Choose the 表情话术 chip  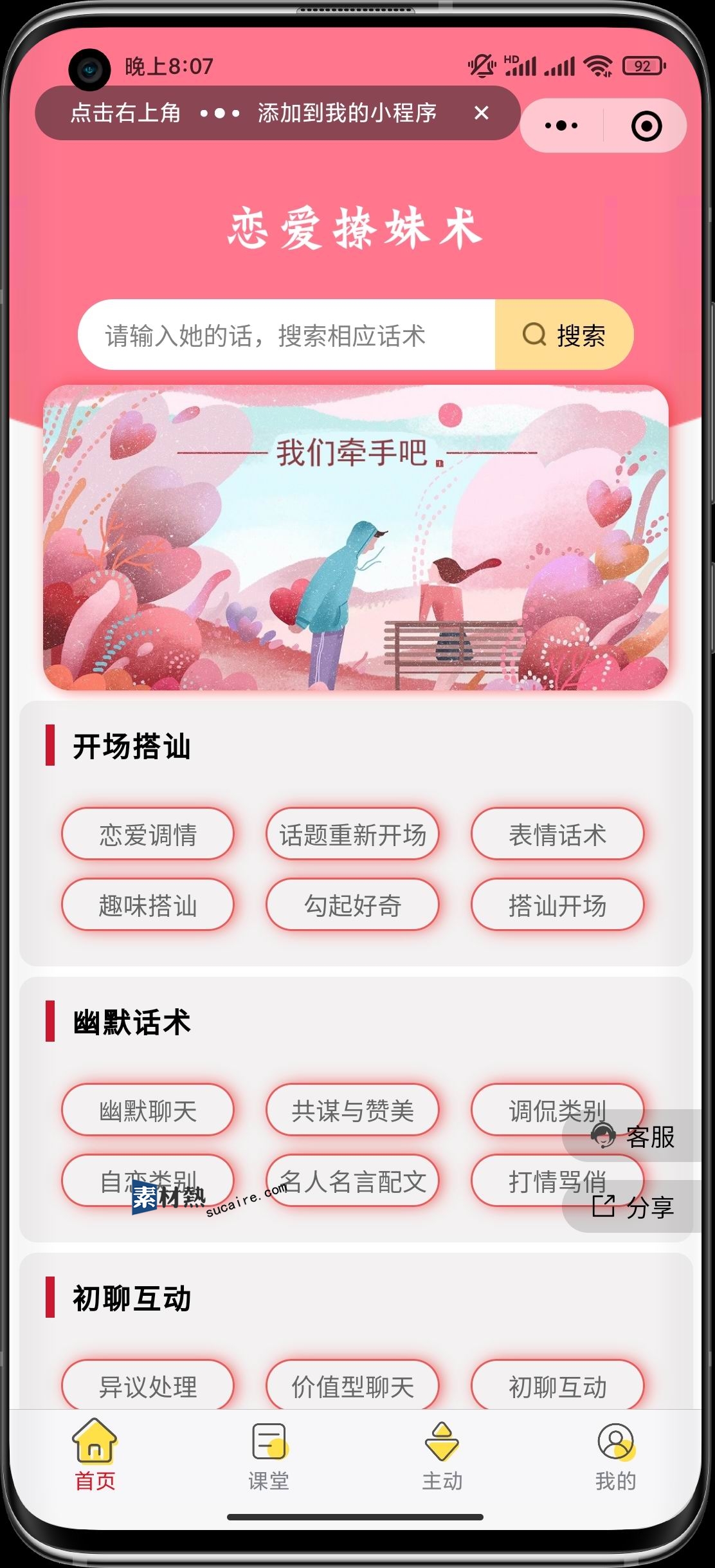[x=557, y=835]
